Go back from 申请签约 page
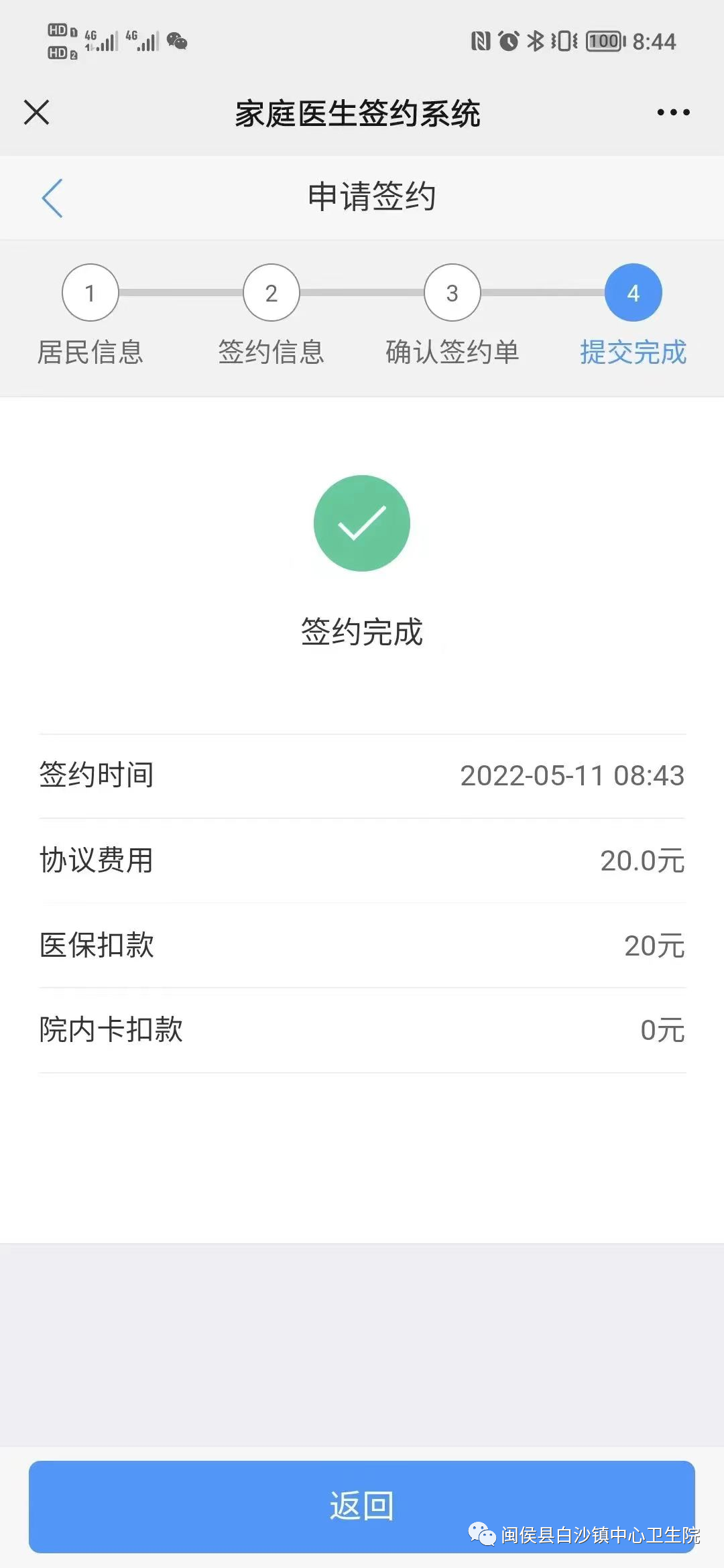 click(52, 198)
